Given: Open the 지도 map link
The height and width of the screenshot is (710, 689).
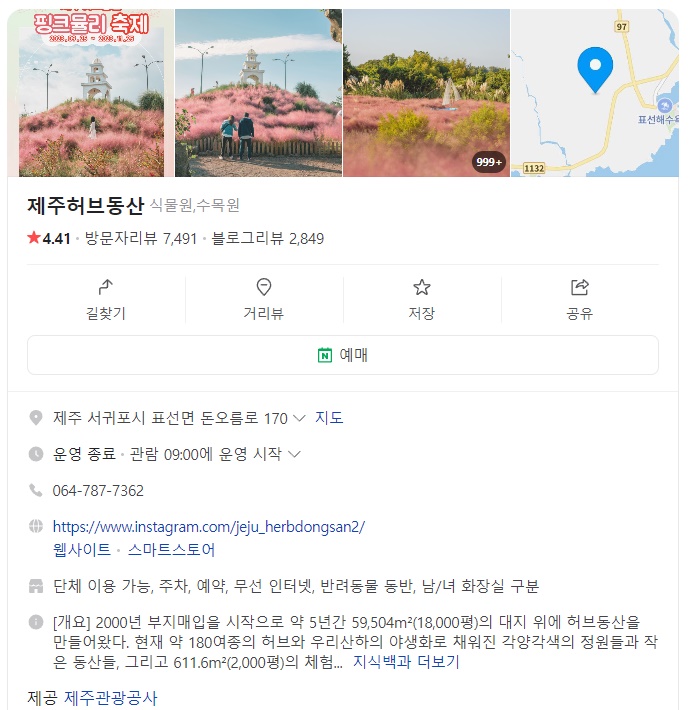Looking at the screenshot, I should [329, 417].
